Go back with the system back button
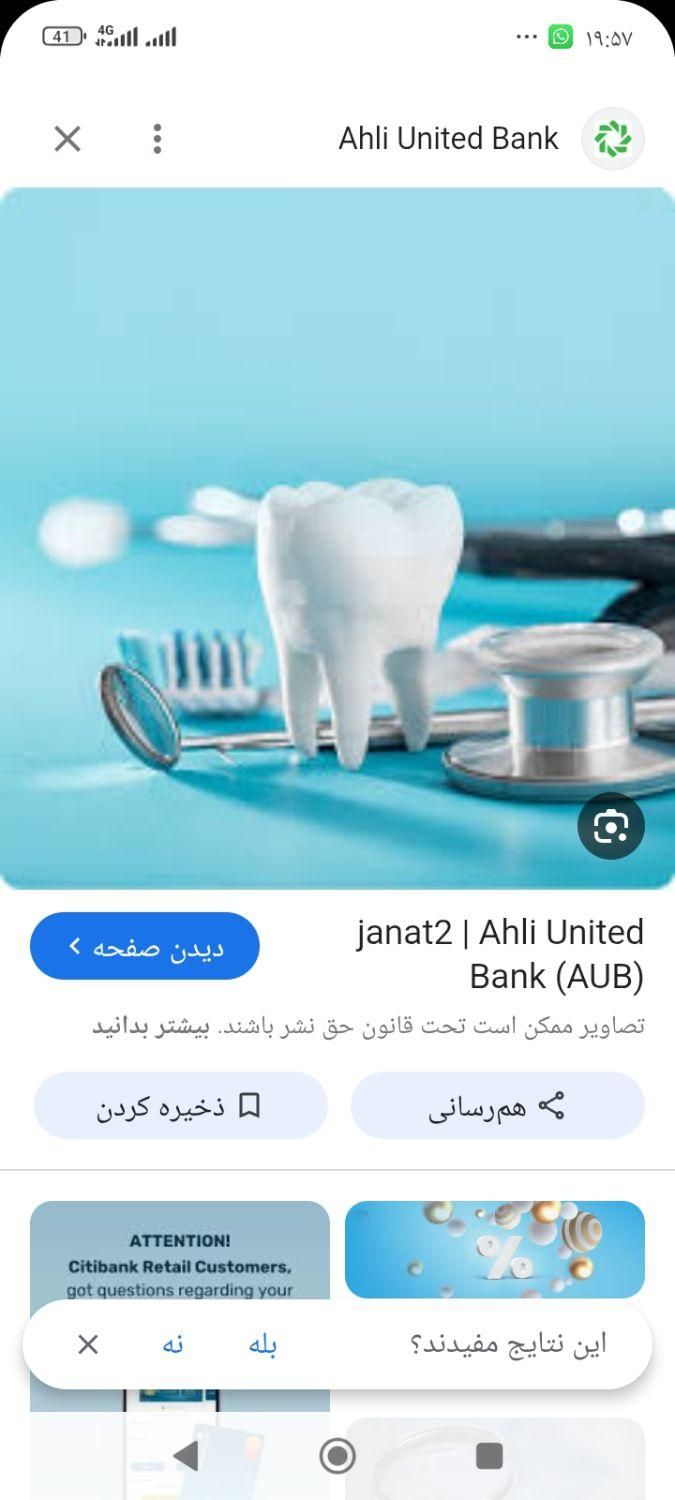675x1500 pixels. [186, 1456]
